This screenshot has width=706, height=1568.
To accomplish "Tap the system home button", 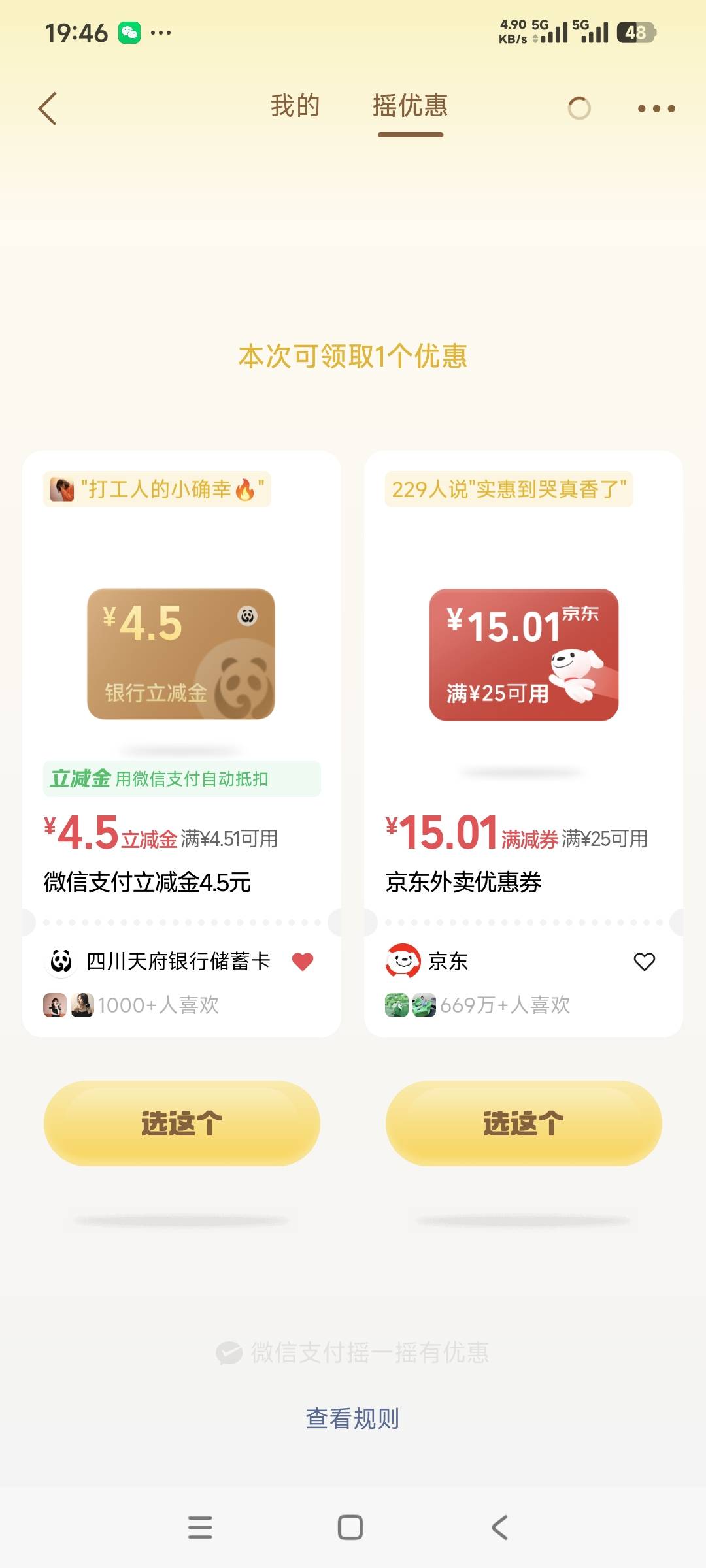I will coord(350,1527).
